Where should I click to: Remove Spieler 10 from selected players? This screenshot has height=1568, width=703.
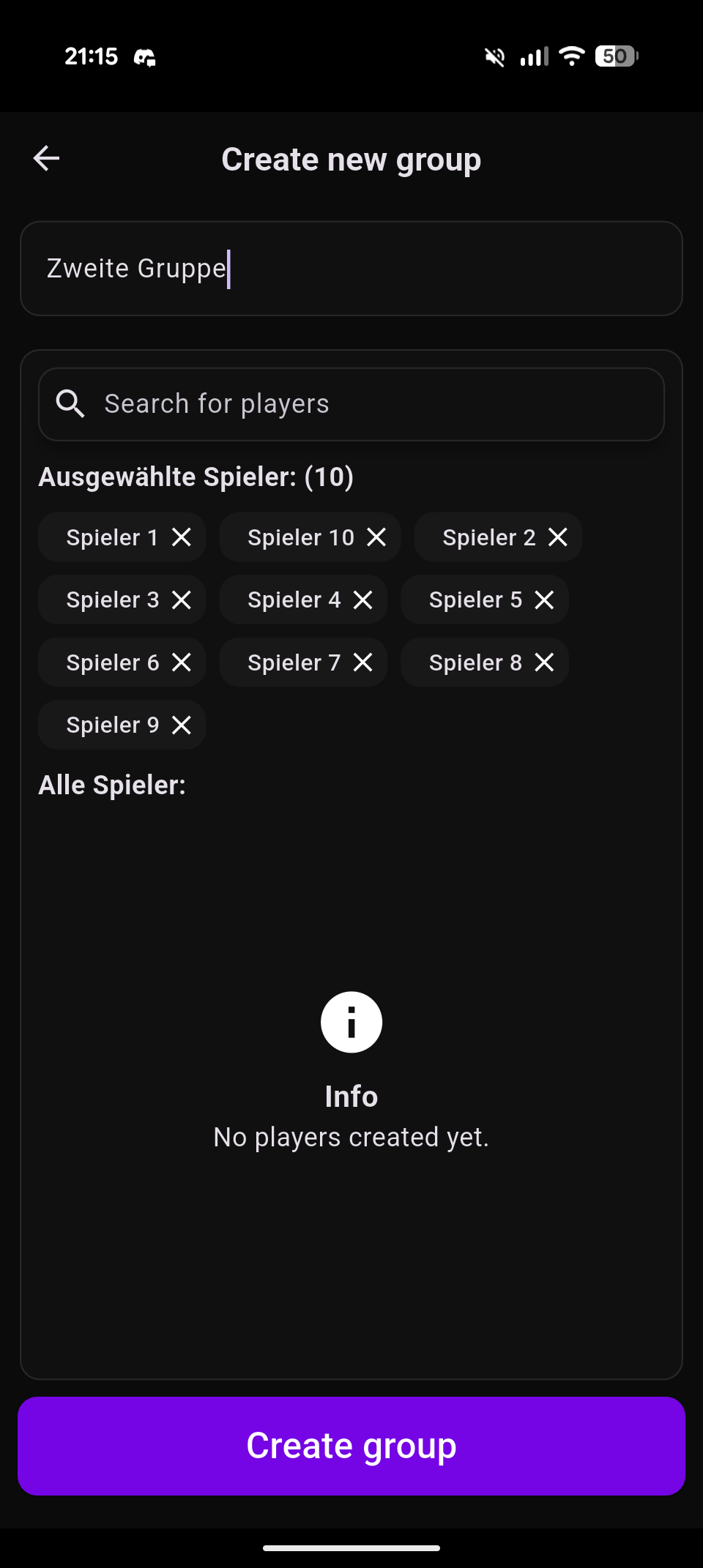[x=376, y=537]
